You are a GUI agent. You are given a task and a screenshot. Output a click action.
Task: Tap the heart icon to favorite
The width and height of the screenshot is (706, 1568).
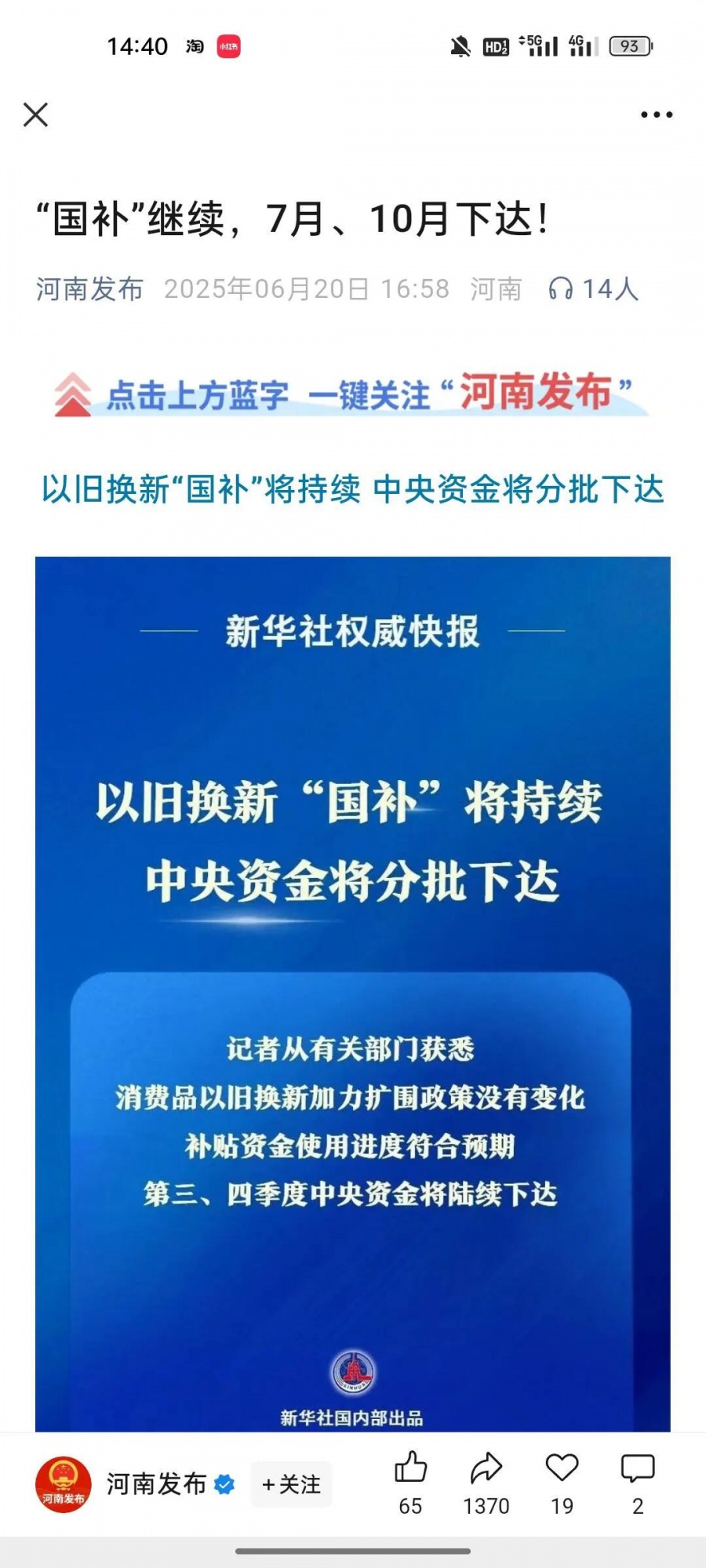point(562,1468)
